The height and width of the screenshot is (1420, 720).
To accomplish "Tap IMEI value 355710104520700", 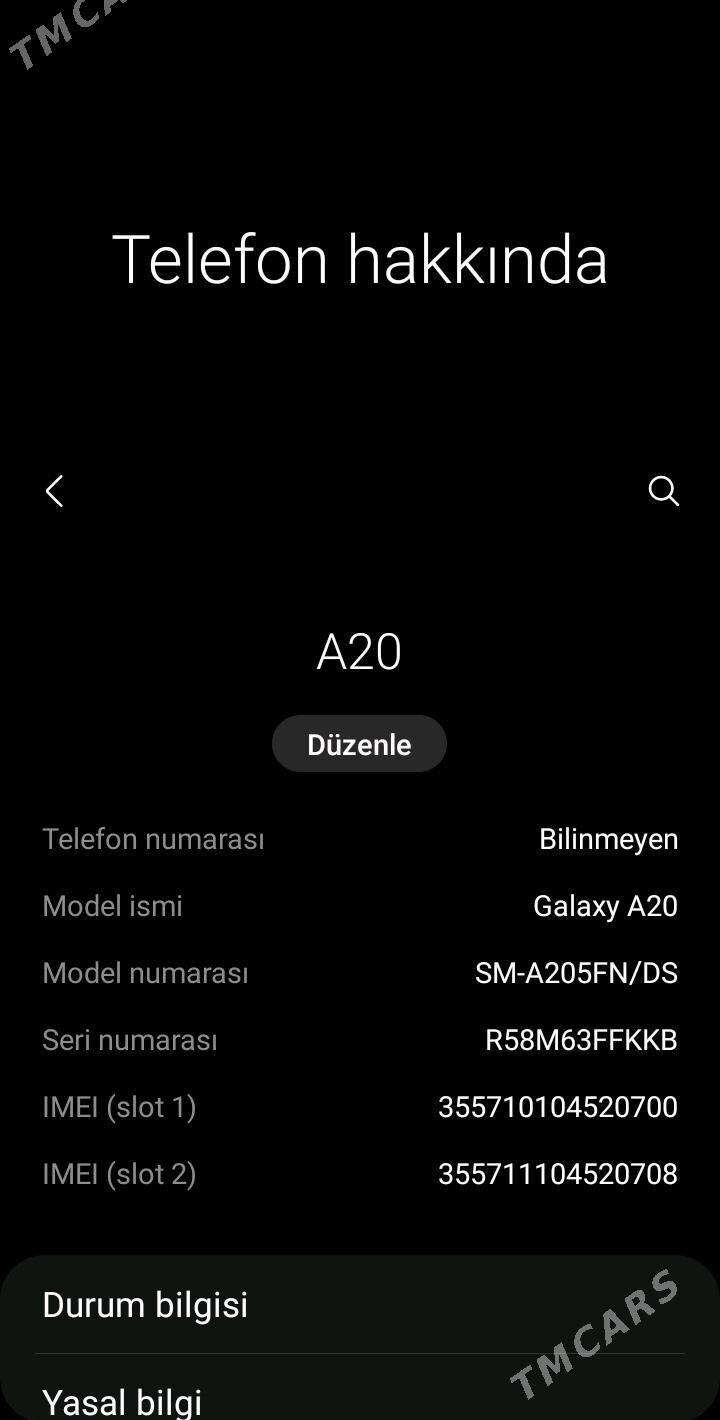I will [558, 1107].
